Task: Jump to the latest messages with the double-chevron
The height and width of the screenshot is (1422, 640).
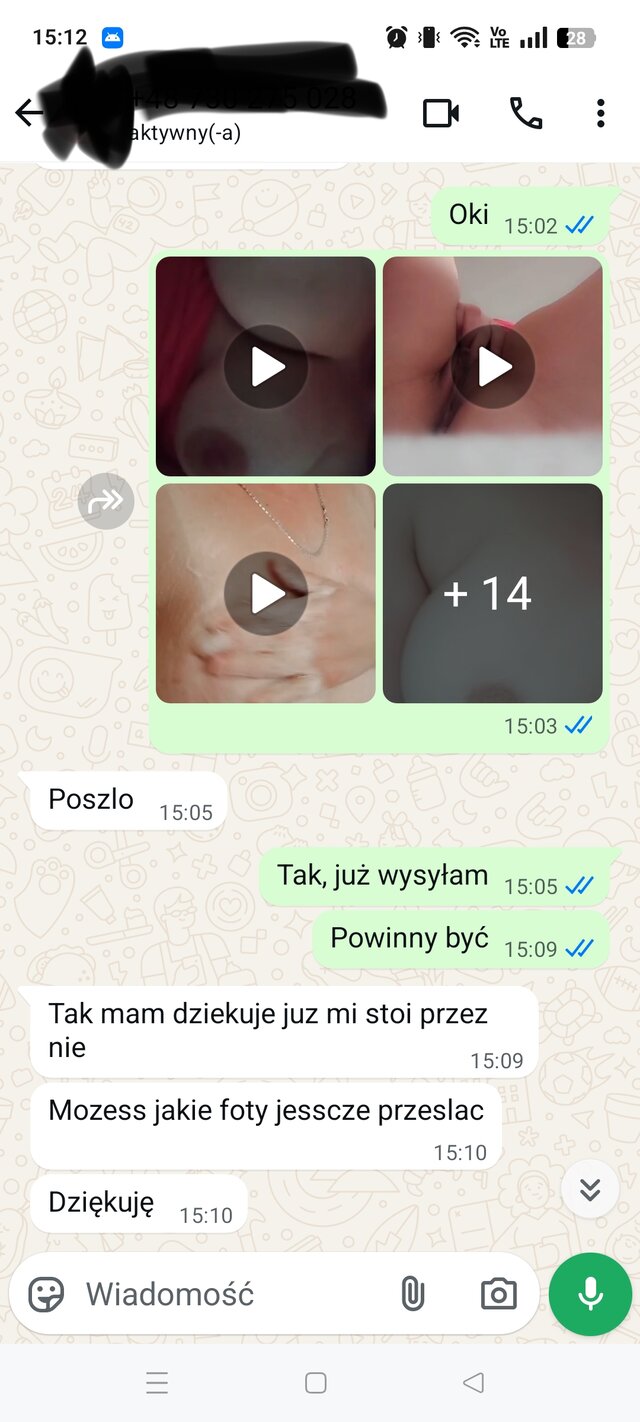Action: pyautogui.click(x=590, y=1188)
